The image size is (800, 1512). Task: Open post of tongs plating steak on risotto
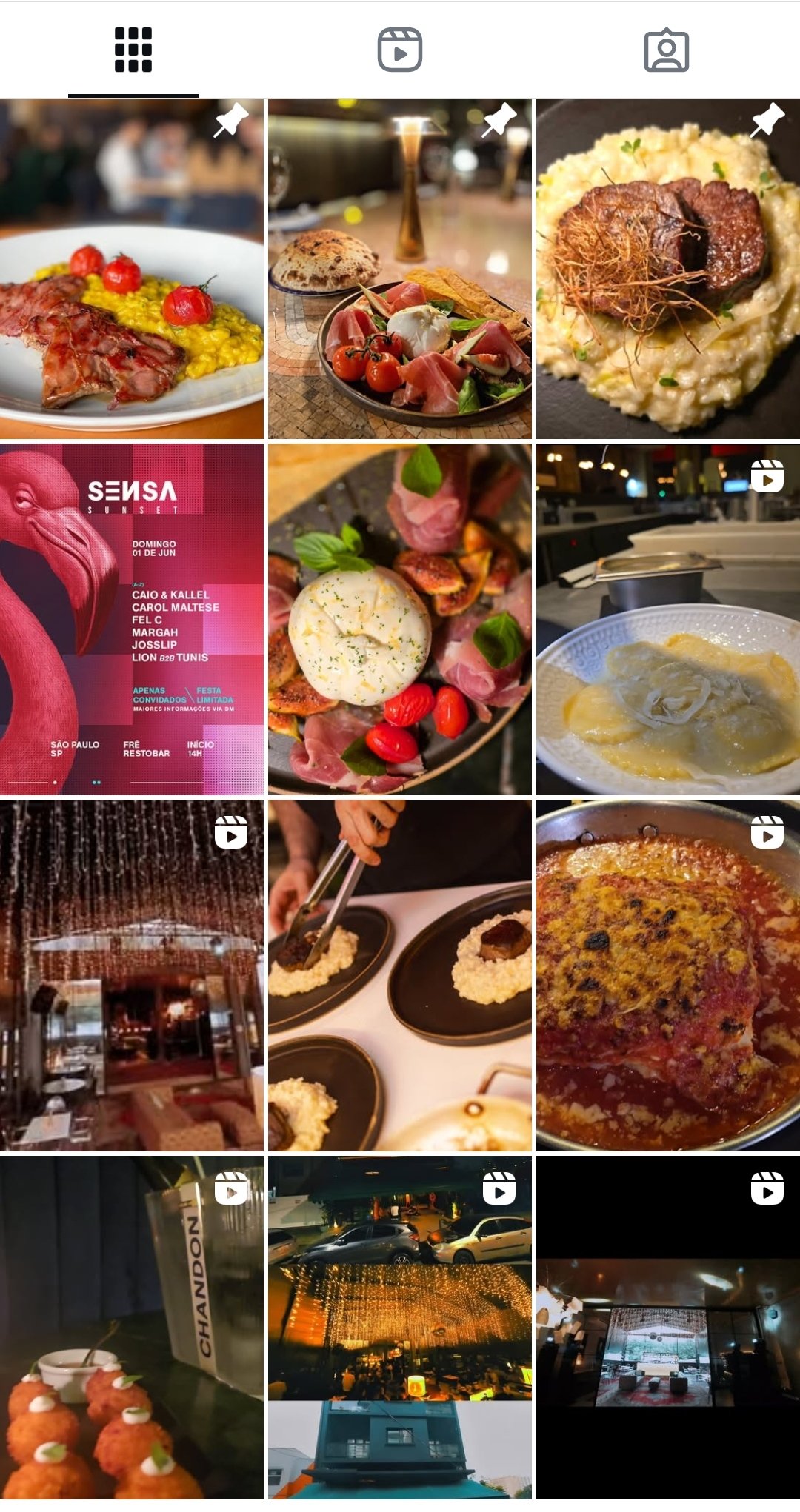click(x=400, y=975)
